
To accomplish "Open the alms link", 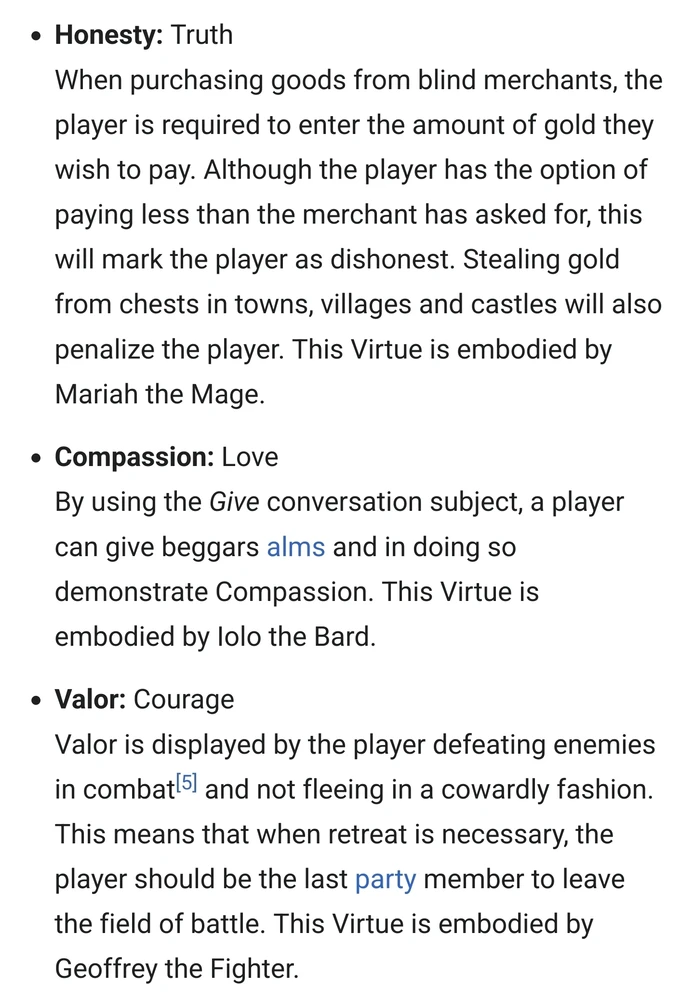I will 295,547.
